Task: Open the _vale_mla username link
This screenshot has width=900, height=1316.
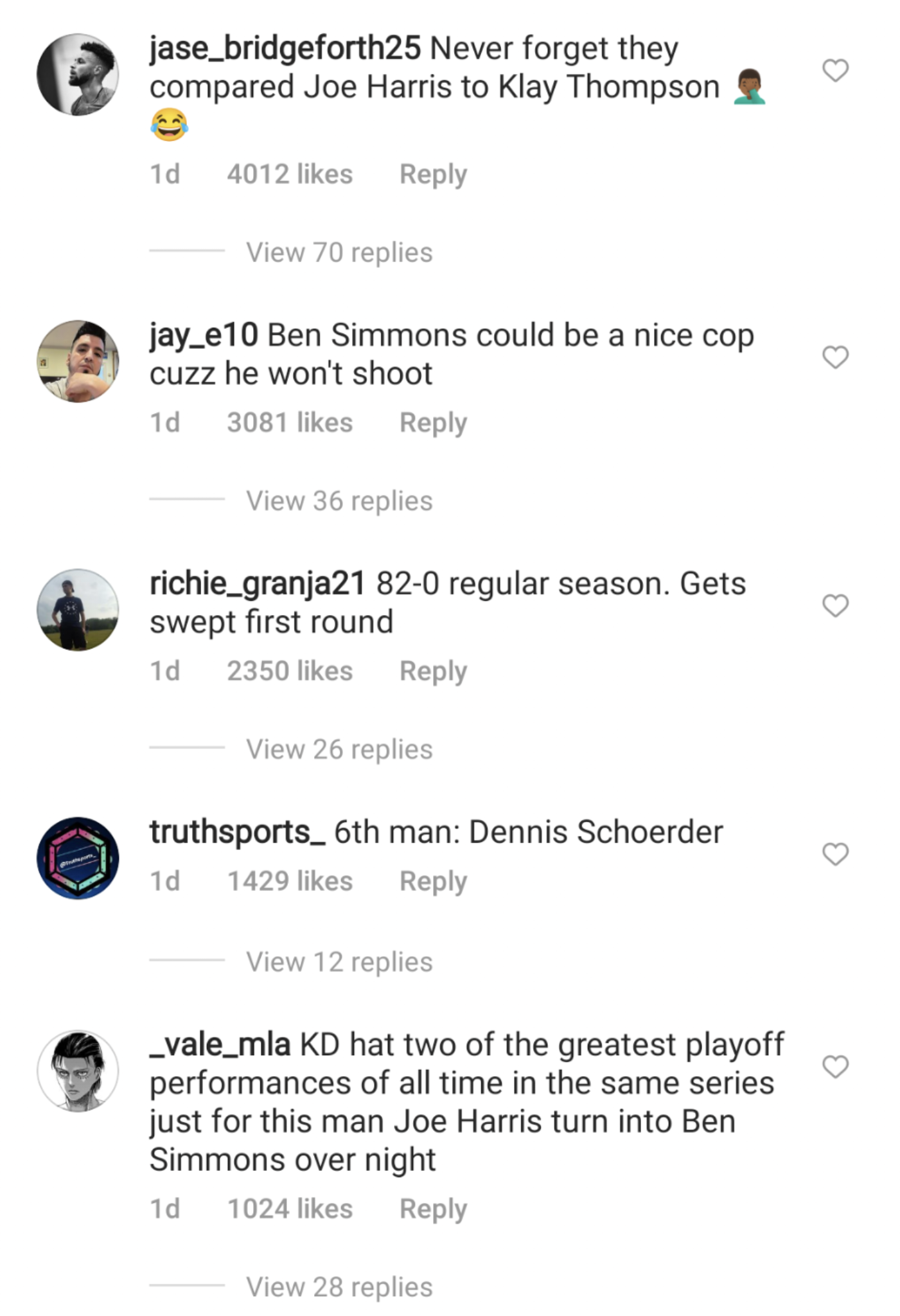Action: pos(220,1045)
